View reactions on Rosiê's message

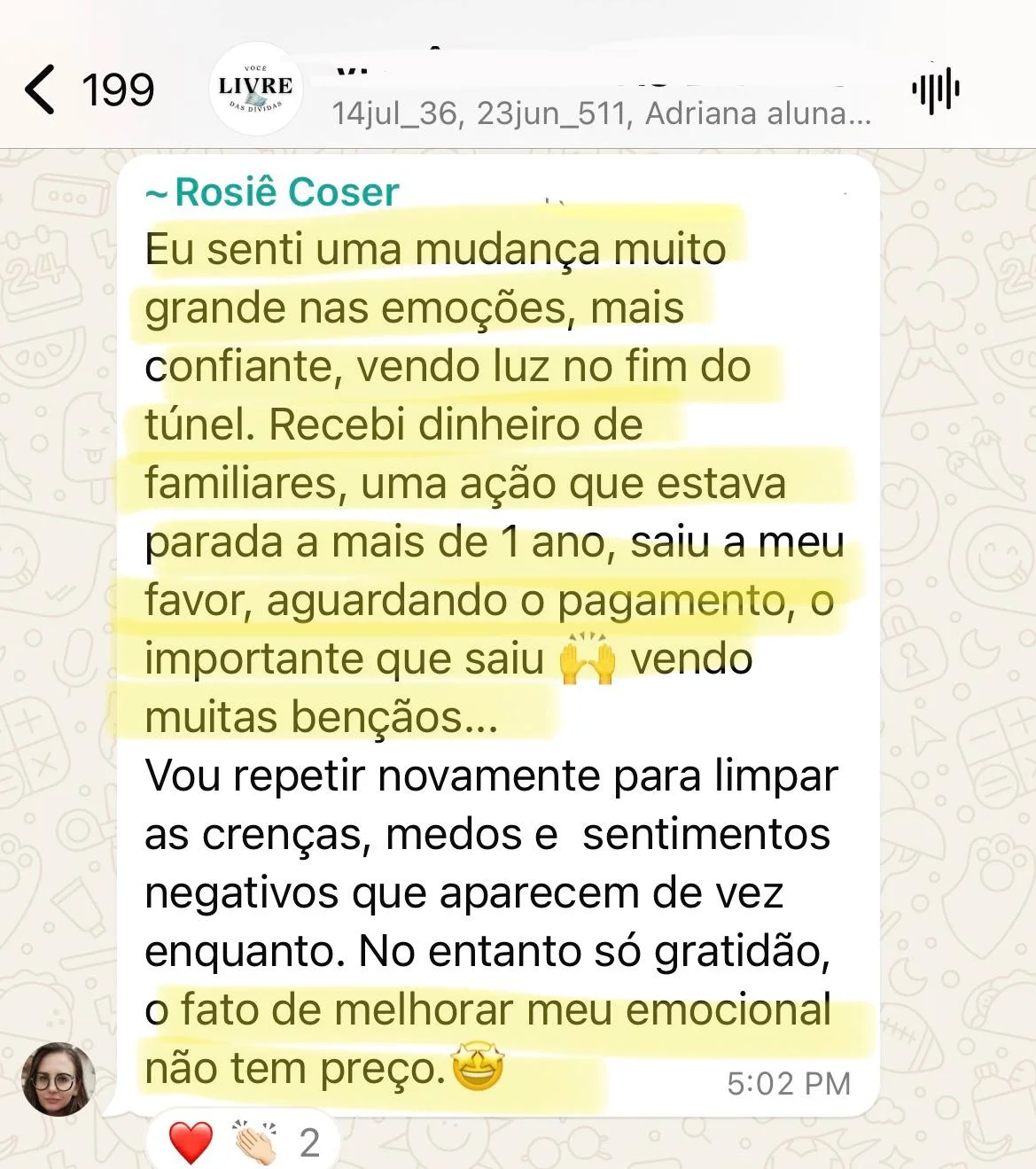(x=241, y=1142)
